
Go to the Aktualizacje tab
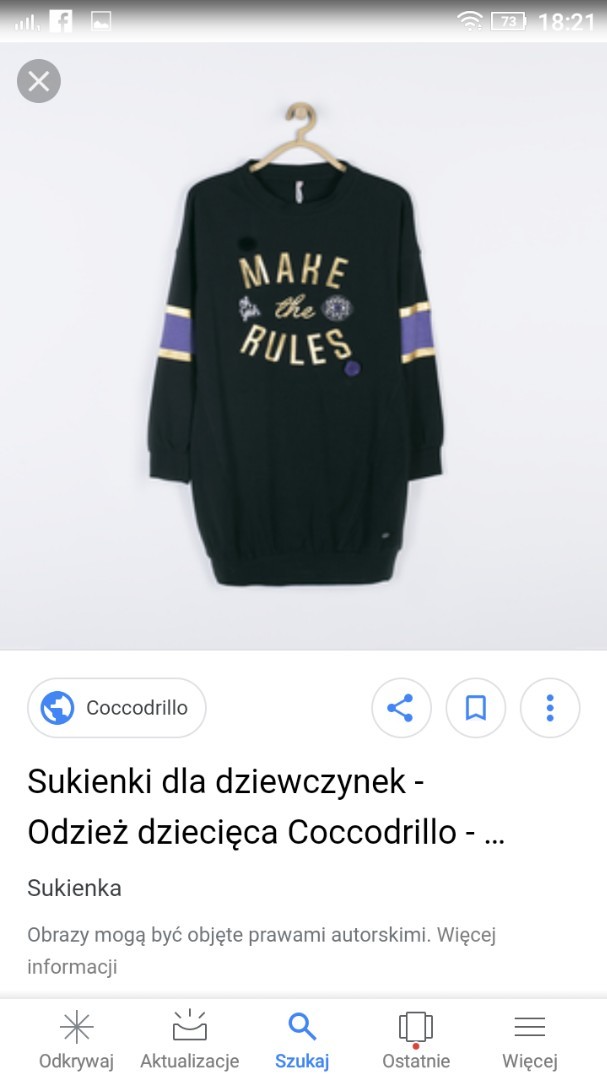(x=190, y=1040)
